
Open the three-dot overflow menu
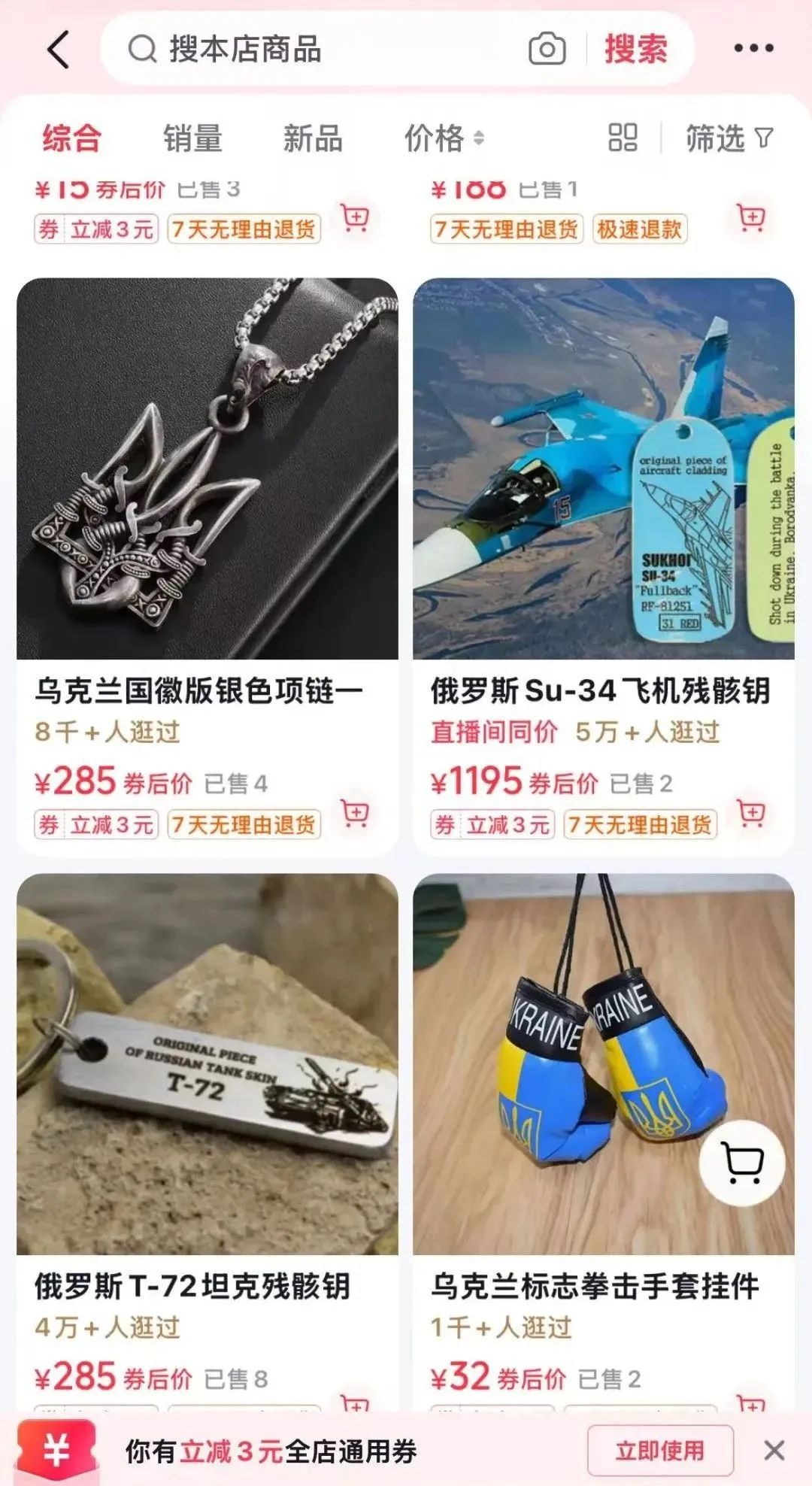point(753,49)
